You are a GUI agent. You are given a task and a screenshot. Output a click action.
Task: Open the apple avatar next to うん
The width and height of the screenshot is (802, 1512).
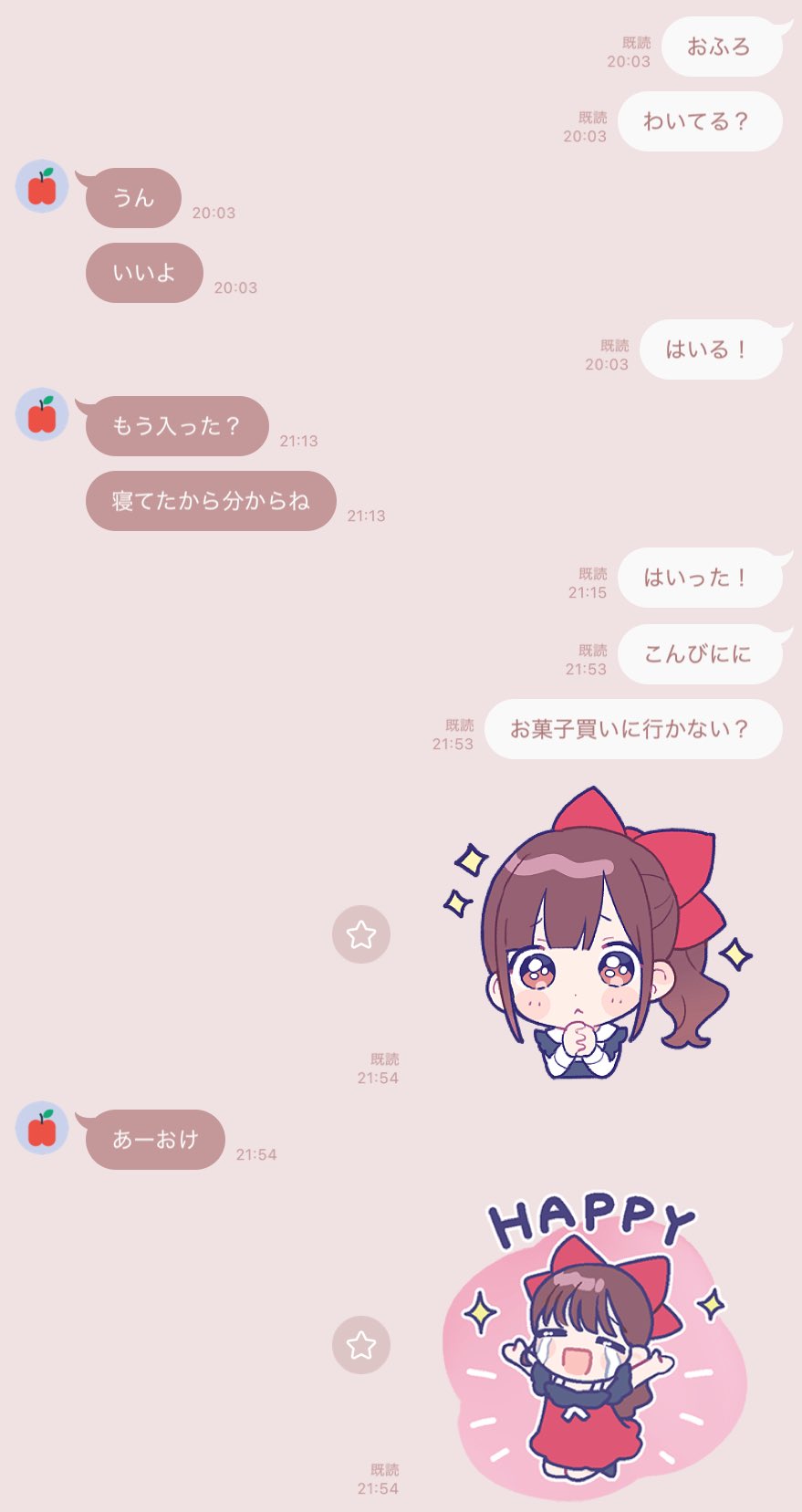42,186
